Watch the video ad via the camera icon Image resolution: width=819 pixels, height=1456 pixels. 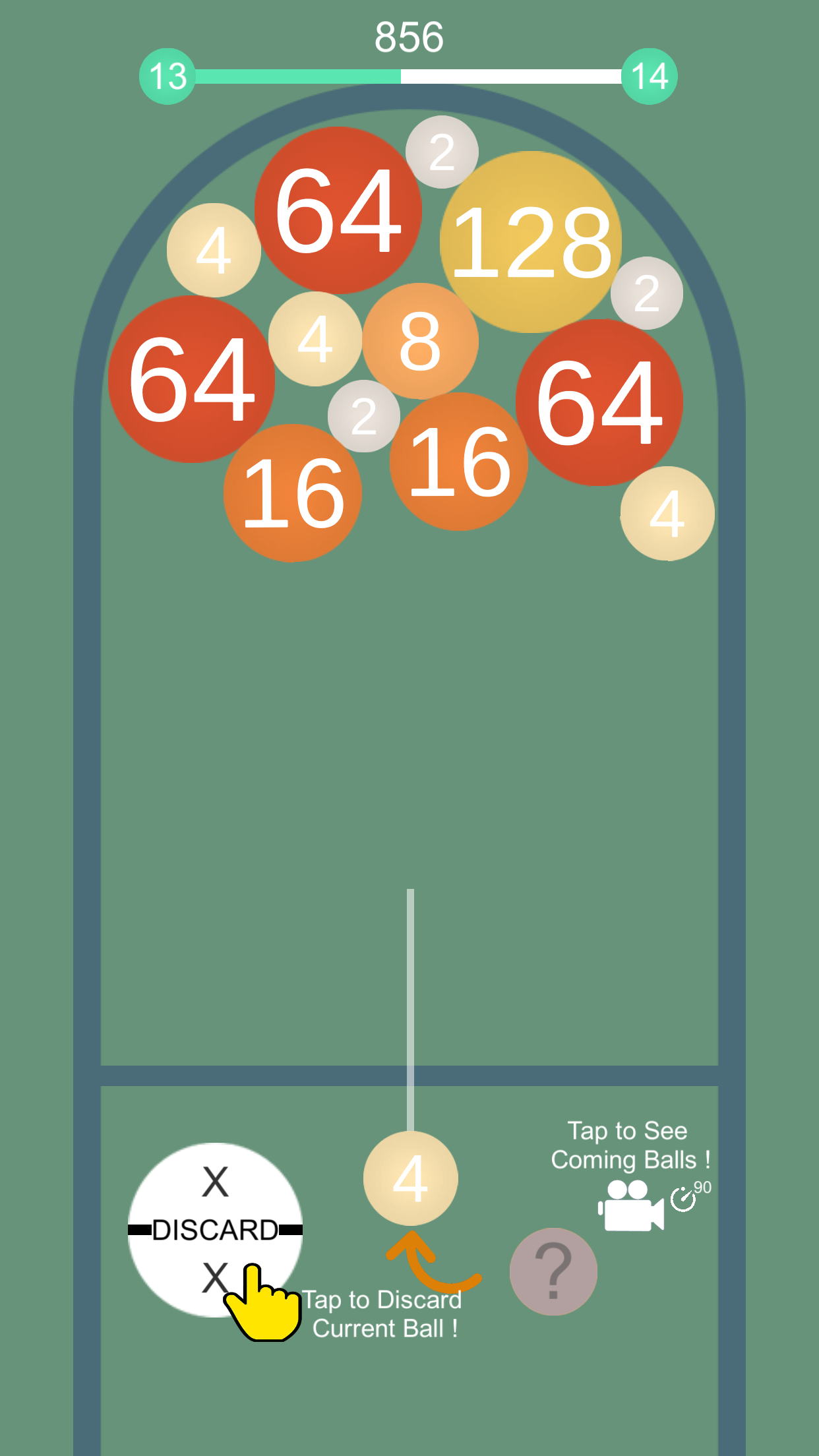coord(631,1206)
